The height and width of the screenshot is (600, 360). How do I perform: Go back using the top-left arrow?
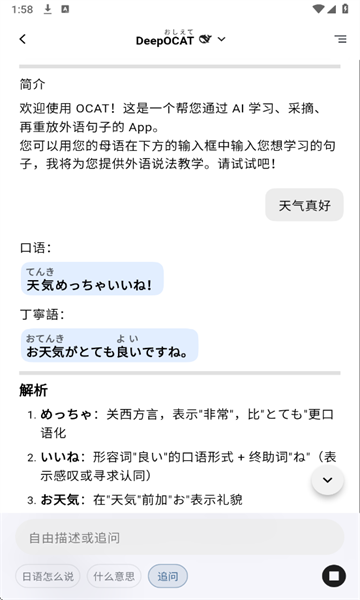(23, 39)
